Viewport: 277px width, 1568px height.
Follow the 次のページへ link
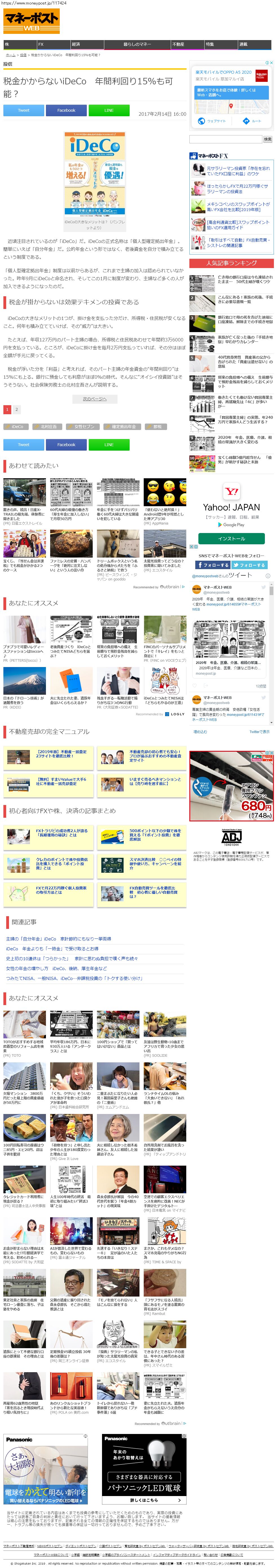pos(94,399)
